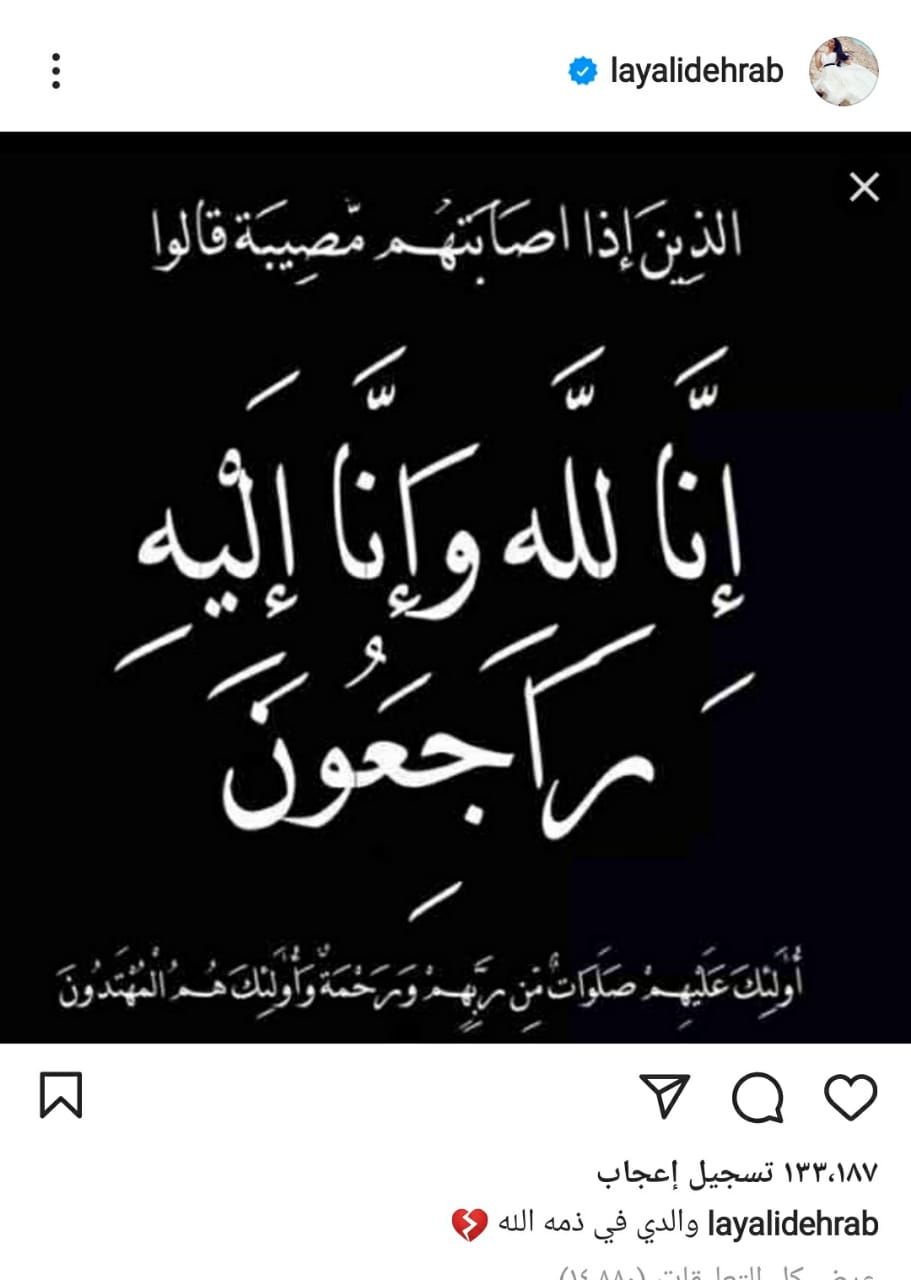
Task: Open layalidehrab username in the caption
Action: click(x=792, y=1223)
